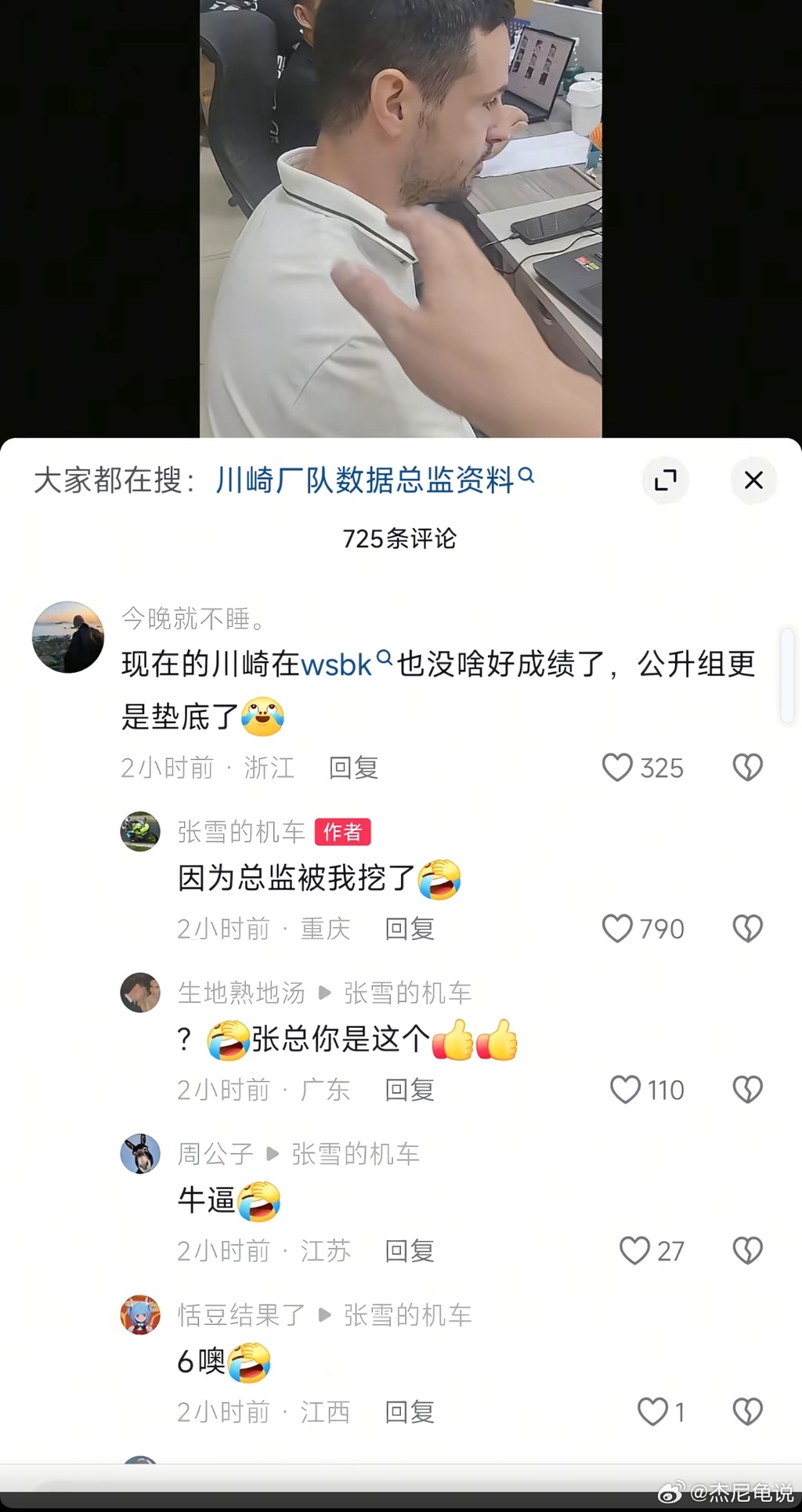Like the 6噢 reply by 恬豆结果了
This screenshot has width=802, height=1512.
[652, 1412]
